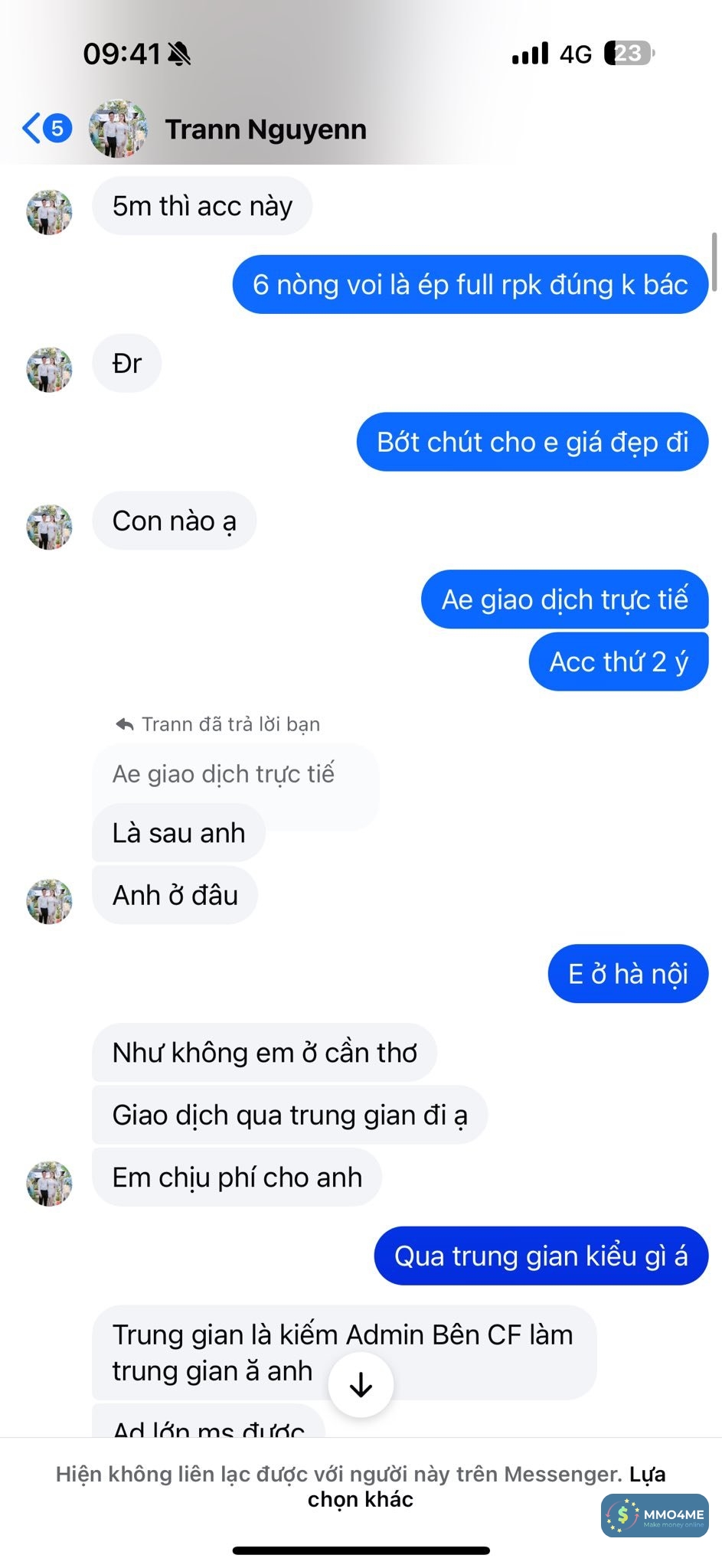Tap the Lựa chọn khác link
The image size is (722, 1568).
360,1499
